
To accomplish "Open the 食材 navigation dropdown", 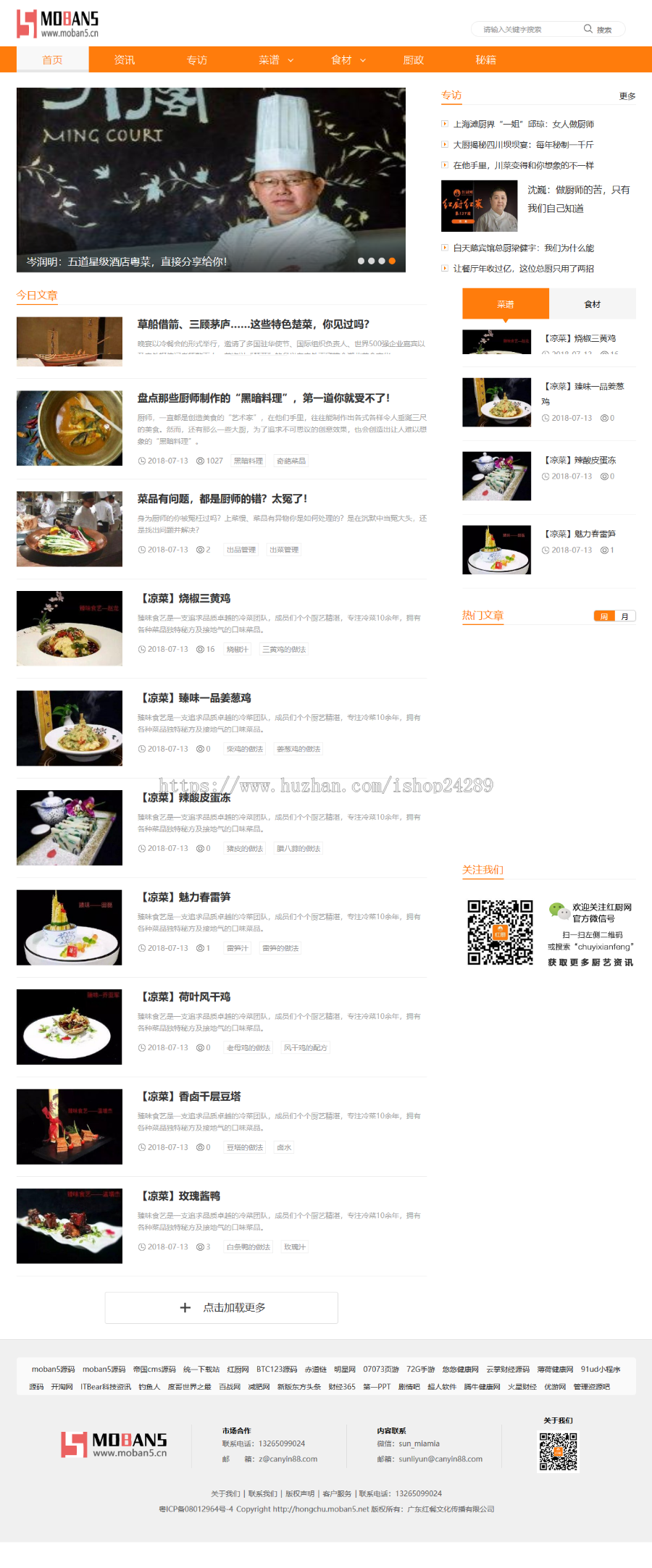I will coord(346,60).
